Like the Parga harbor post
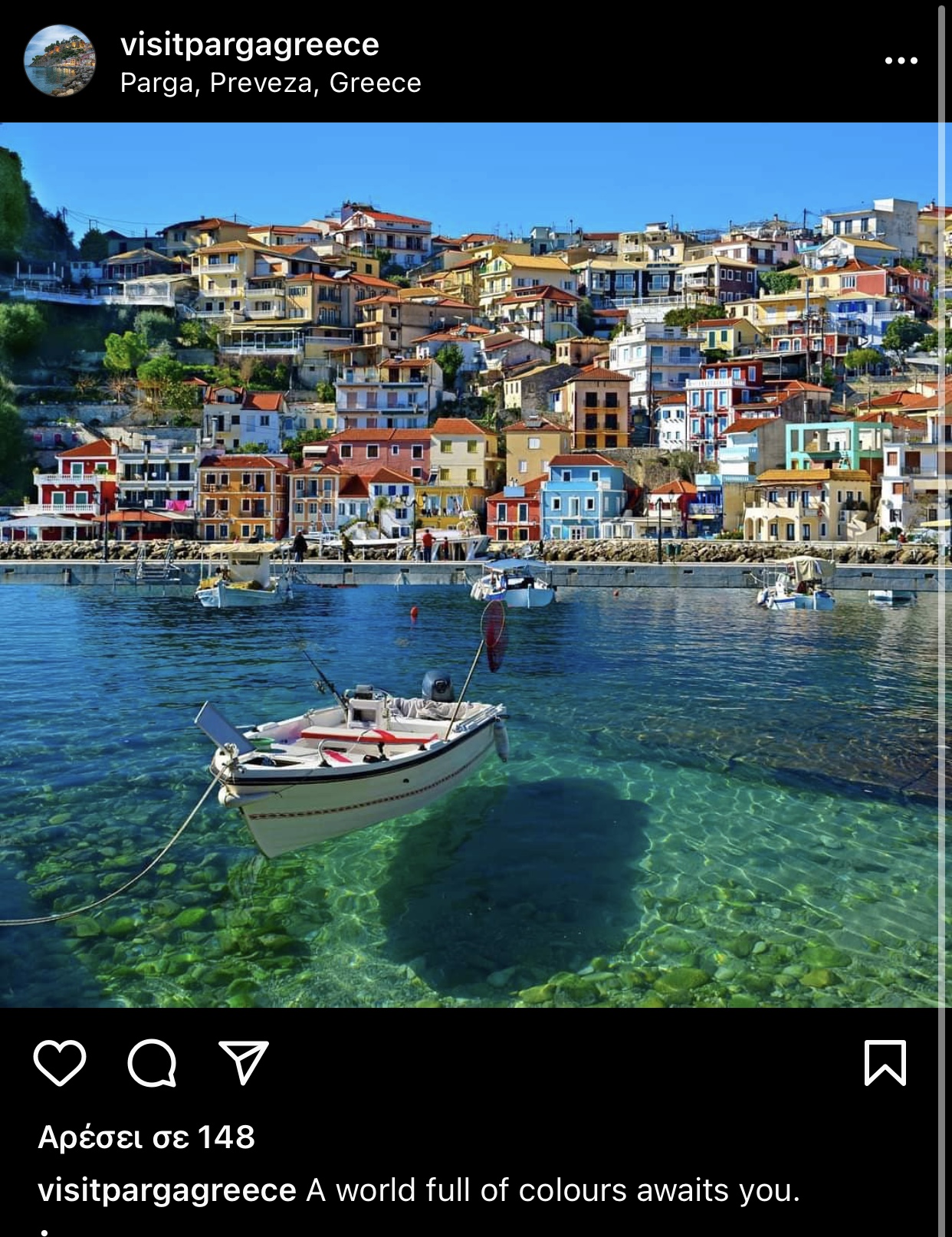 point(60,1062)
